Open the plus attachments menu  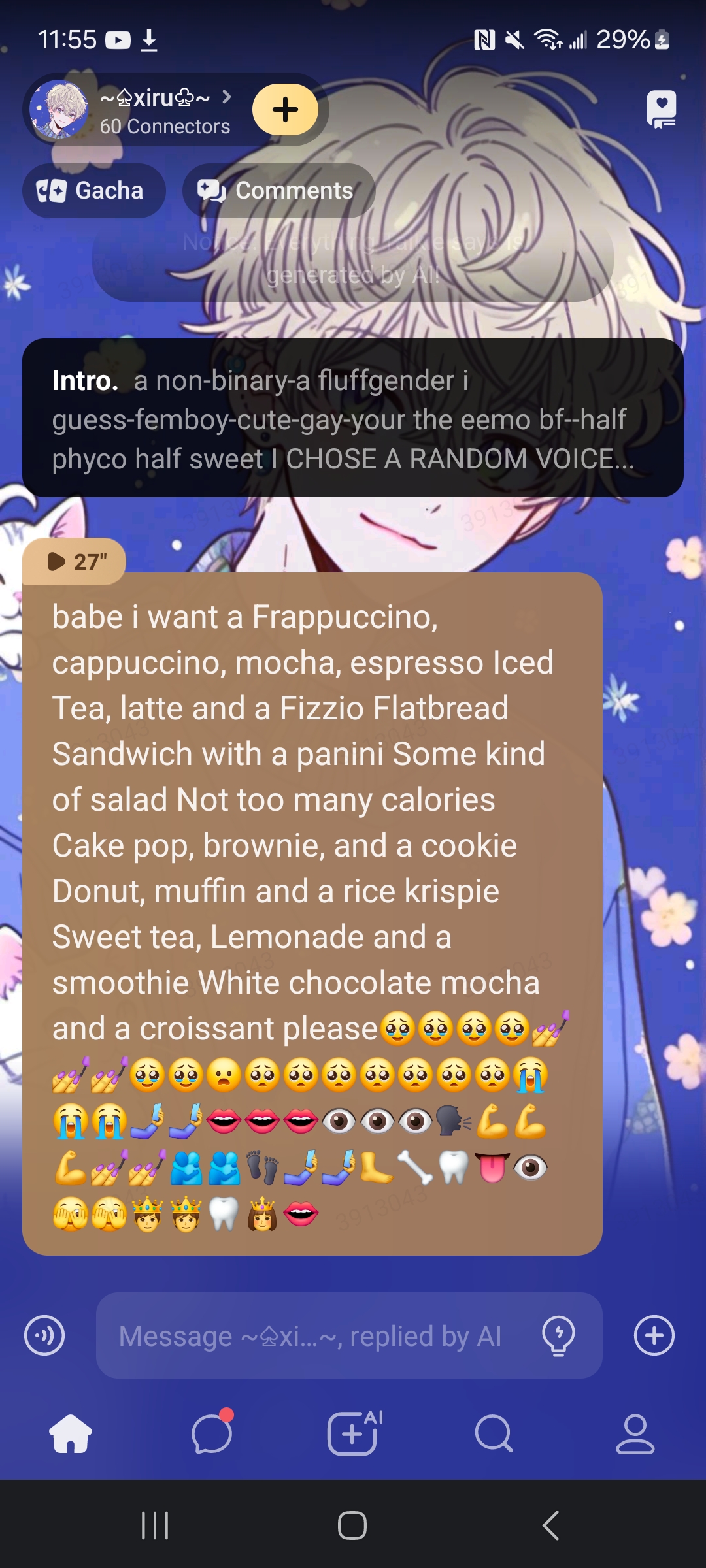pyautogui.click(x=654, y=1335)
